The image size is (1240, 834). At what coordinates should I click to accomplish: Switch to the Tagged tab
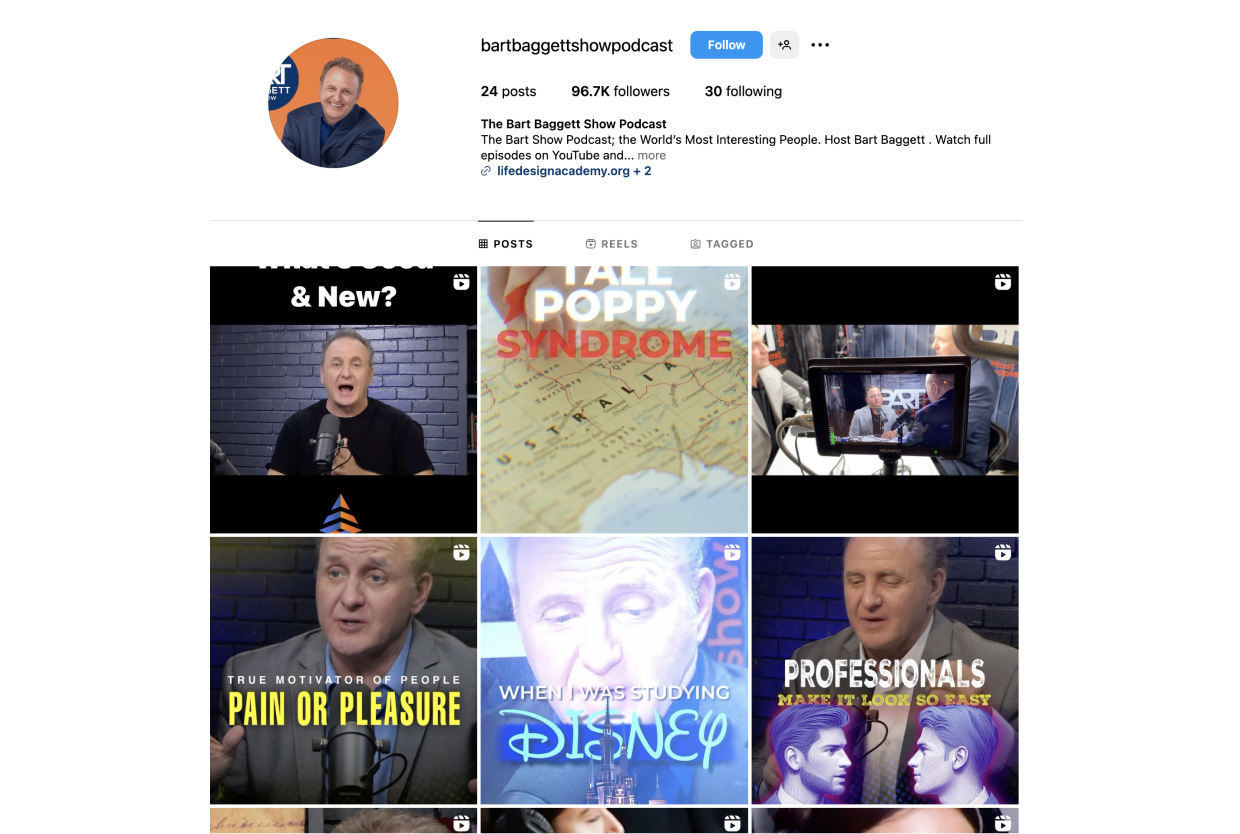tap(722, 244)
